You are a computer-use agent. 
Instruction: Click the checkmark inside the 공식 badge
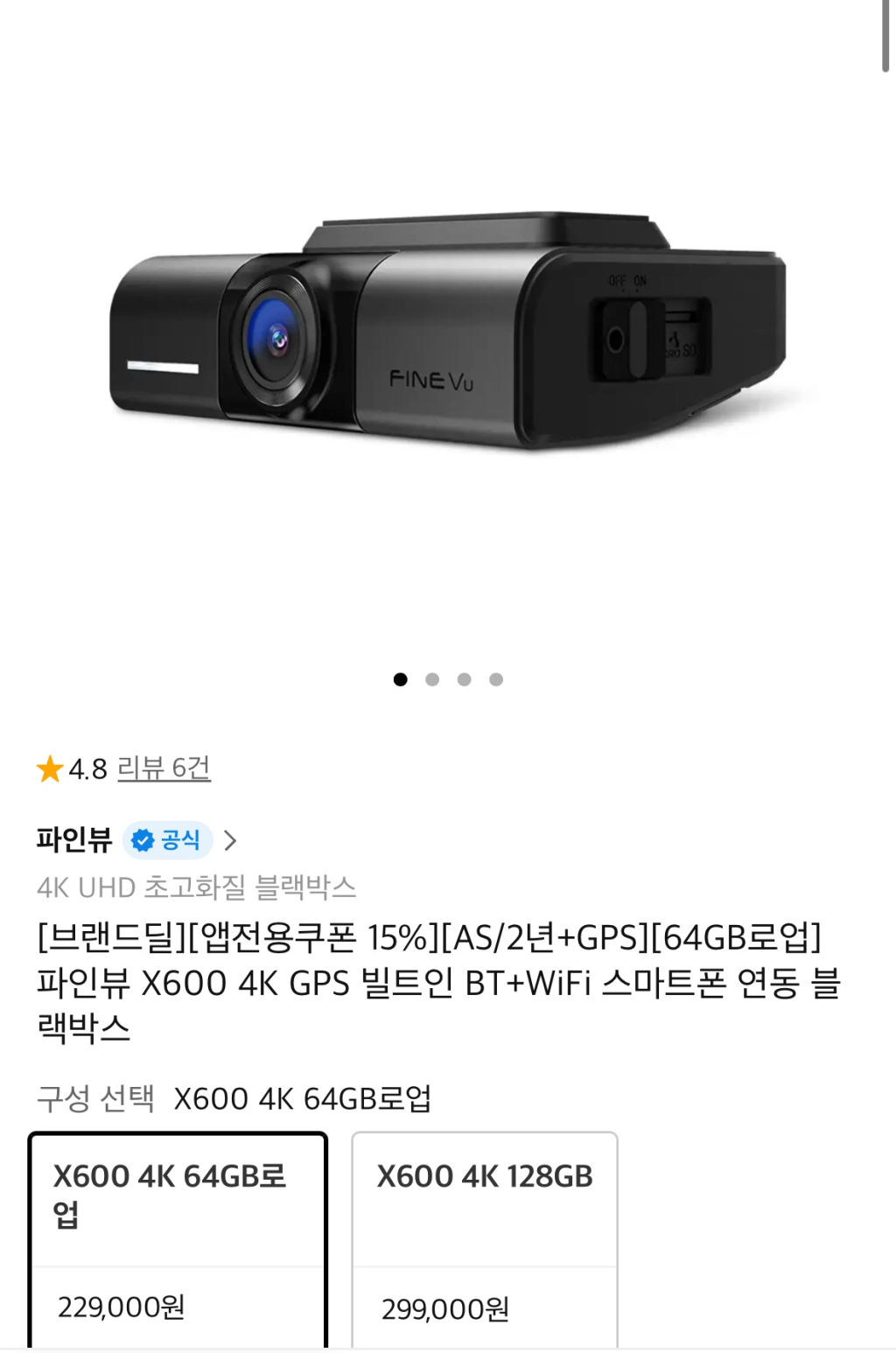(x=142, y=839)
